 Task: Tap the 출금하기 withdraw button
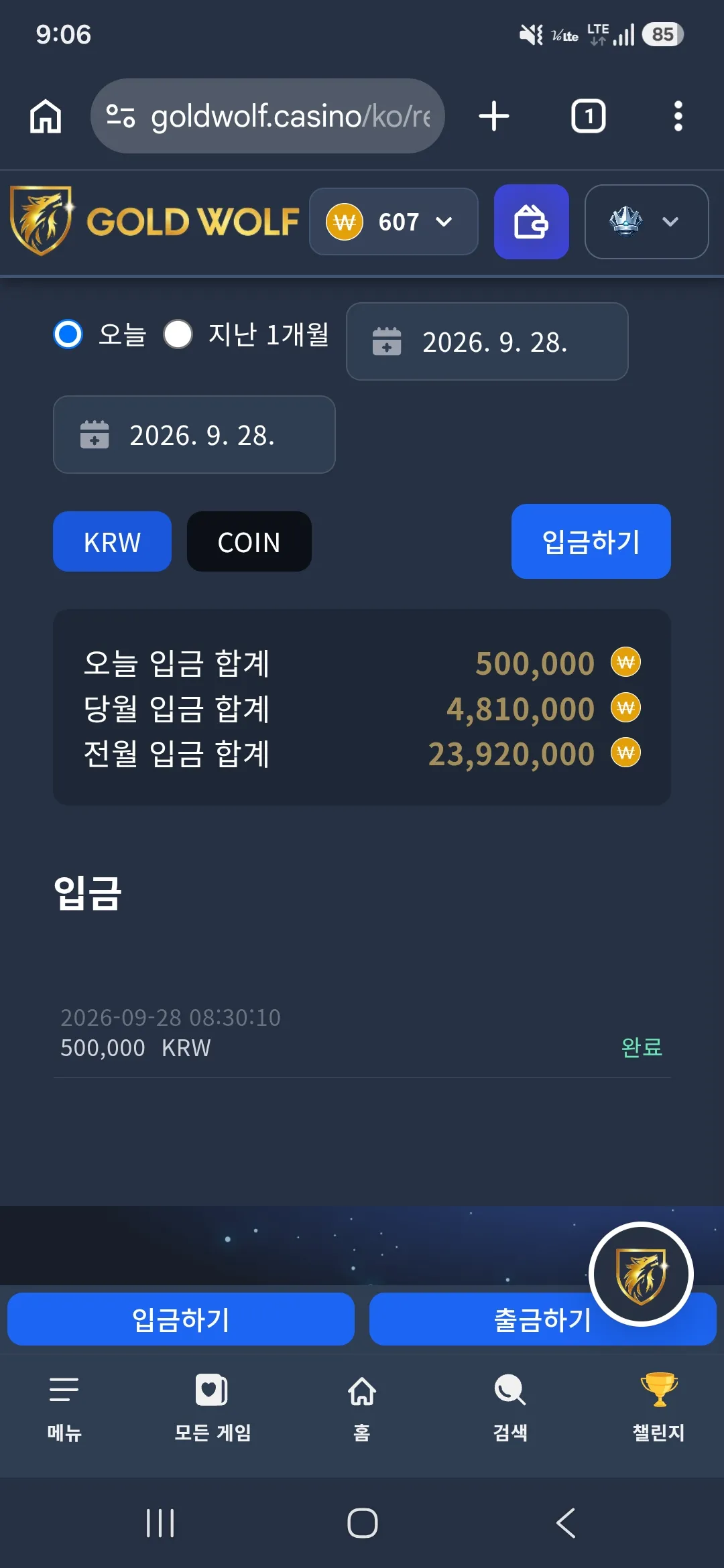coord(542,1319)
